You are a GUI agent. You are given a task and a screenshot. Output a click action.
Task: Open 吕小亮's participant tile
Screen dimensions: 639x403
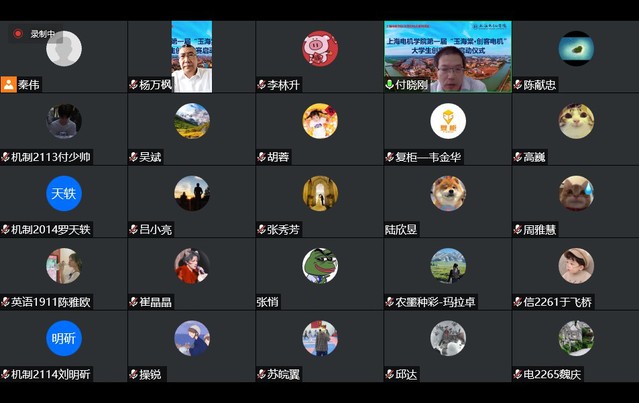(x=191, y=199)
